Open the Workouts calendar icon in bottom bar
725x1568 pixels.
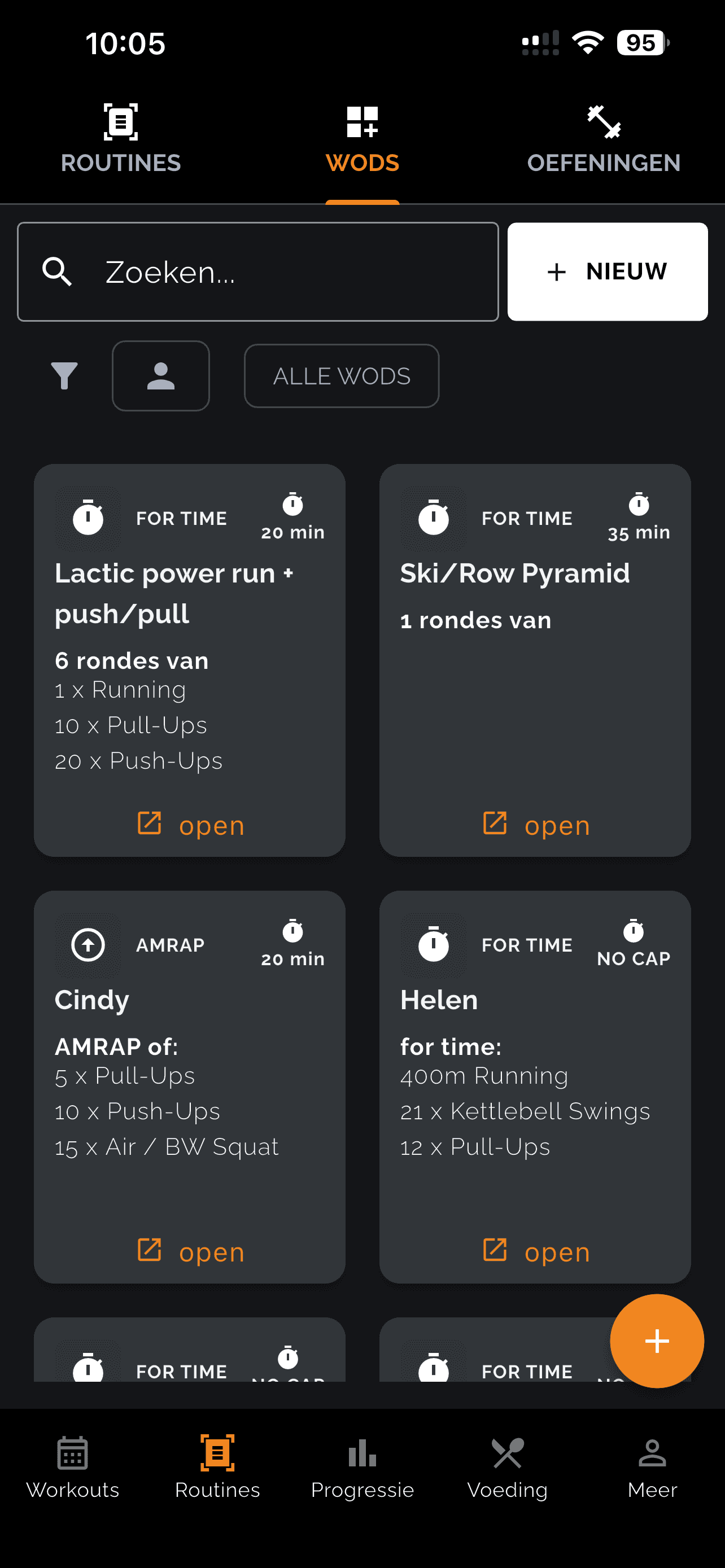[72, 1453]
